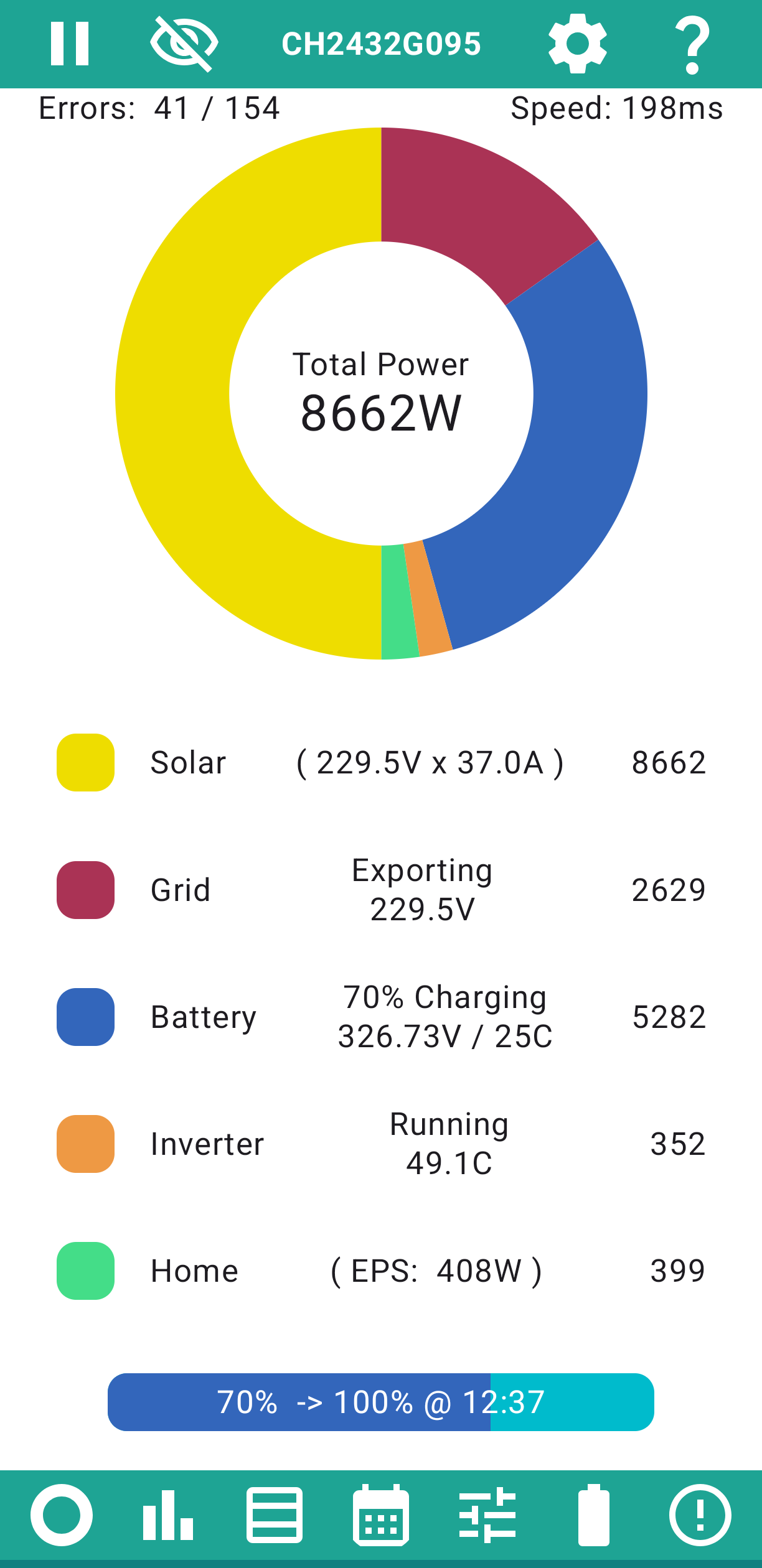762x1568 pixels.
Task: Select the circle overview tab
Action: pos(62,1515)
